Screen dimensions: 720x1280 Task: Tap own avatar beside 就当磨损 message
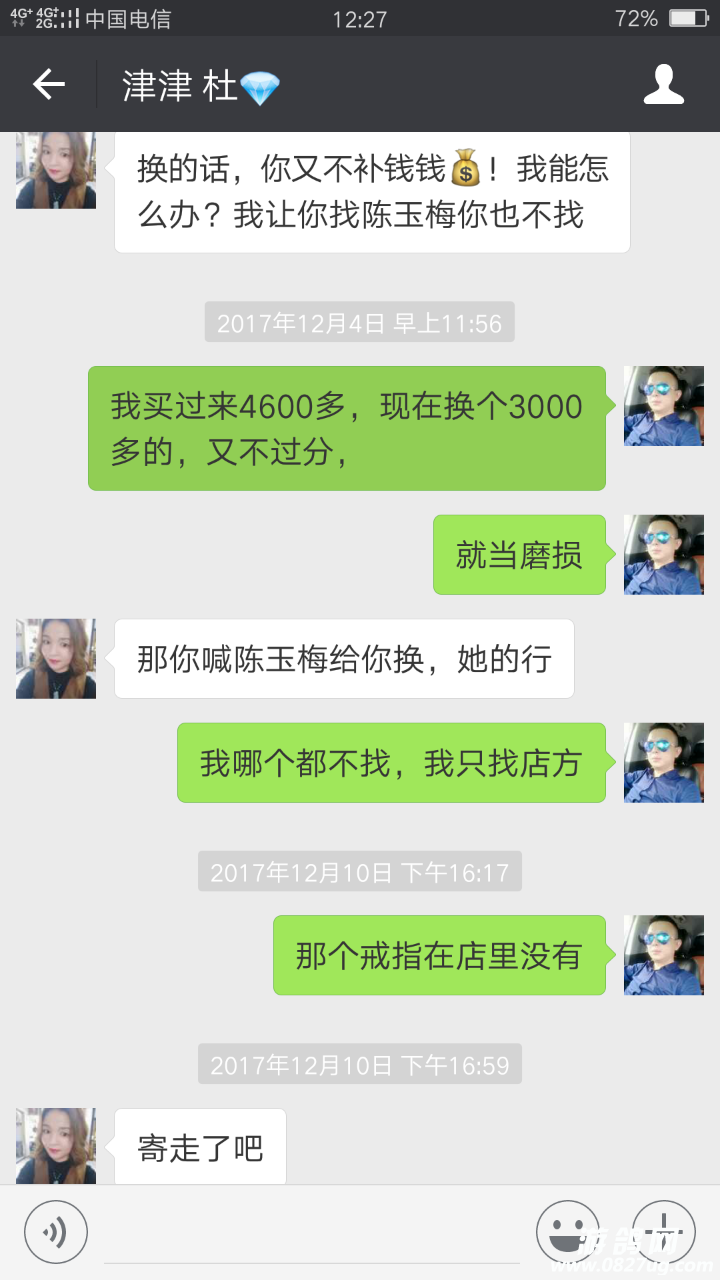[x=663, y=555]
